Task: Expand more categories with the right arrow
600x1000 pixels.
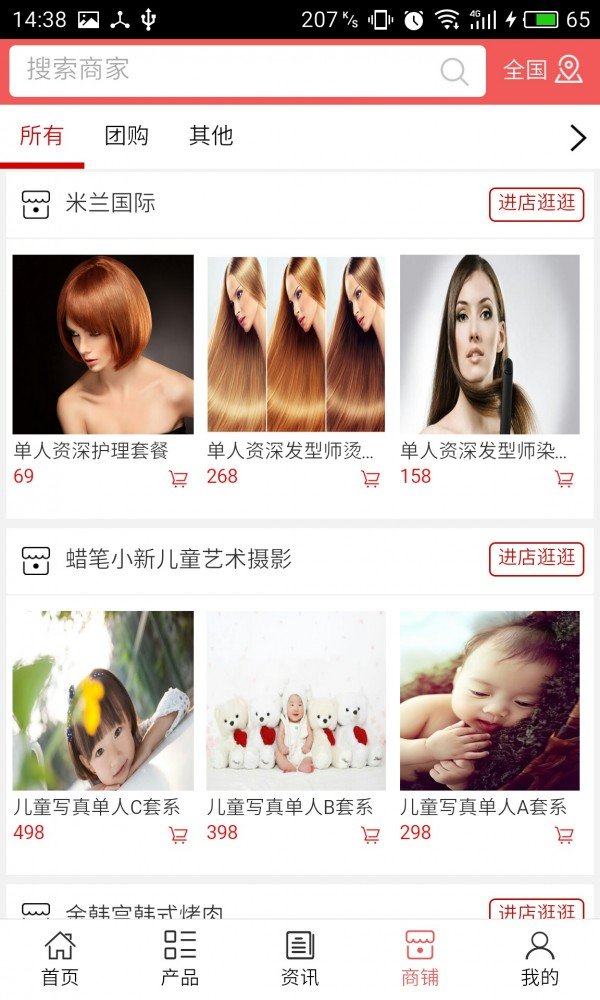Action: click(577, 138)
